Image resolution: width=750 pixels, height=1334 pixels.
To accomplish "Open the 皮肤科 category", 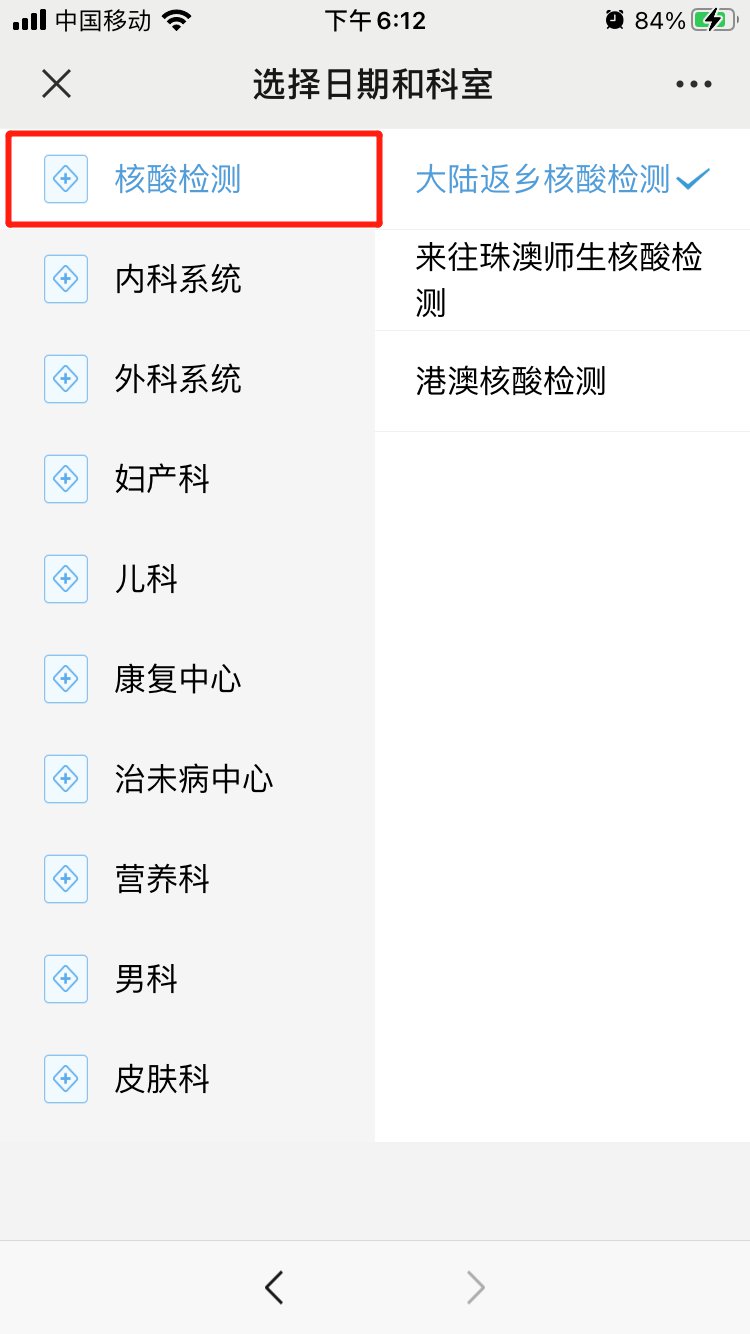I will [162, 1079].
